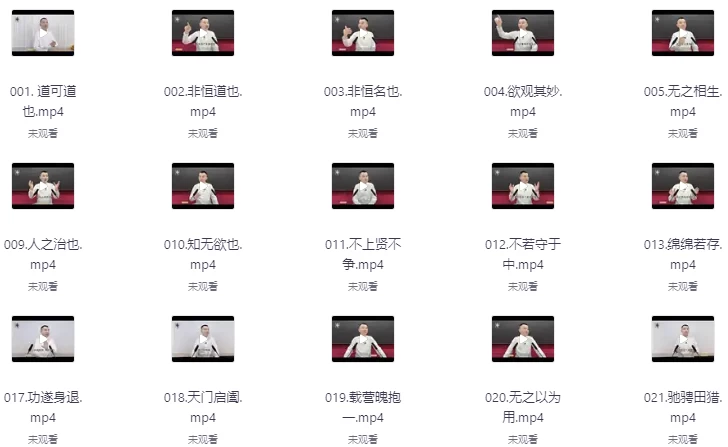The image size is (728, 447).
Task: Tap the 011.不上贤不争.mp4 video
Action: [363, 186]
